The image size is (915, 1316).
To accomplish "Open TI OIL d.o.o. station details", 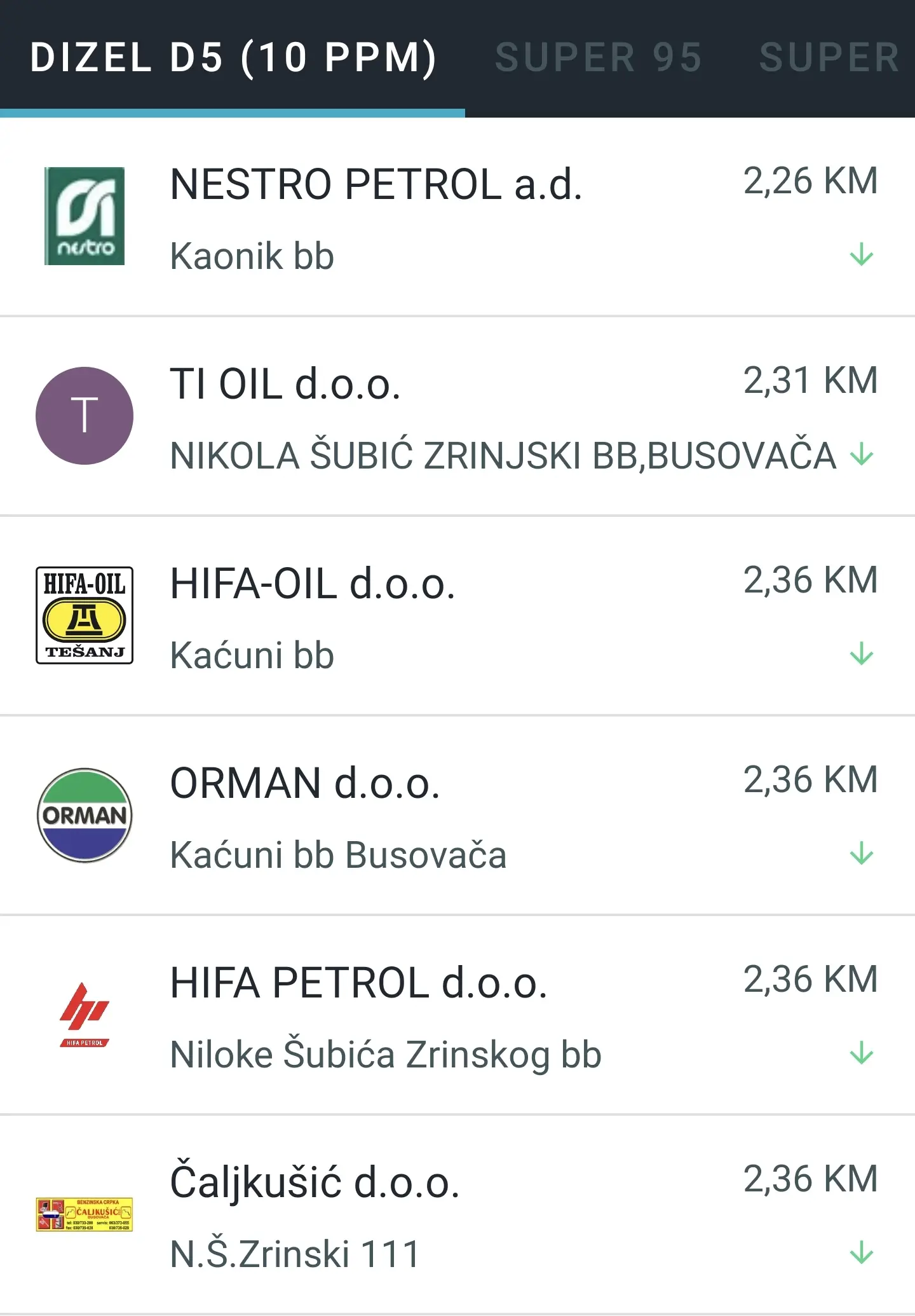I will pos(457,416).
